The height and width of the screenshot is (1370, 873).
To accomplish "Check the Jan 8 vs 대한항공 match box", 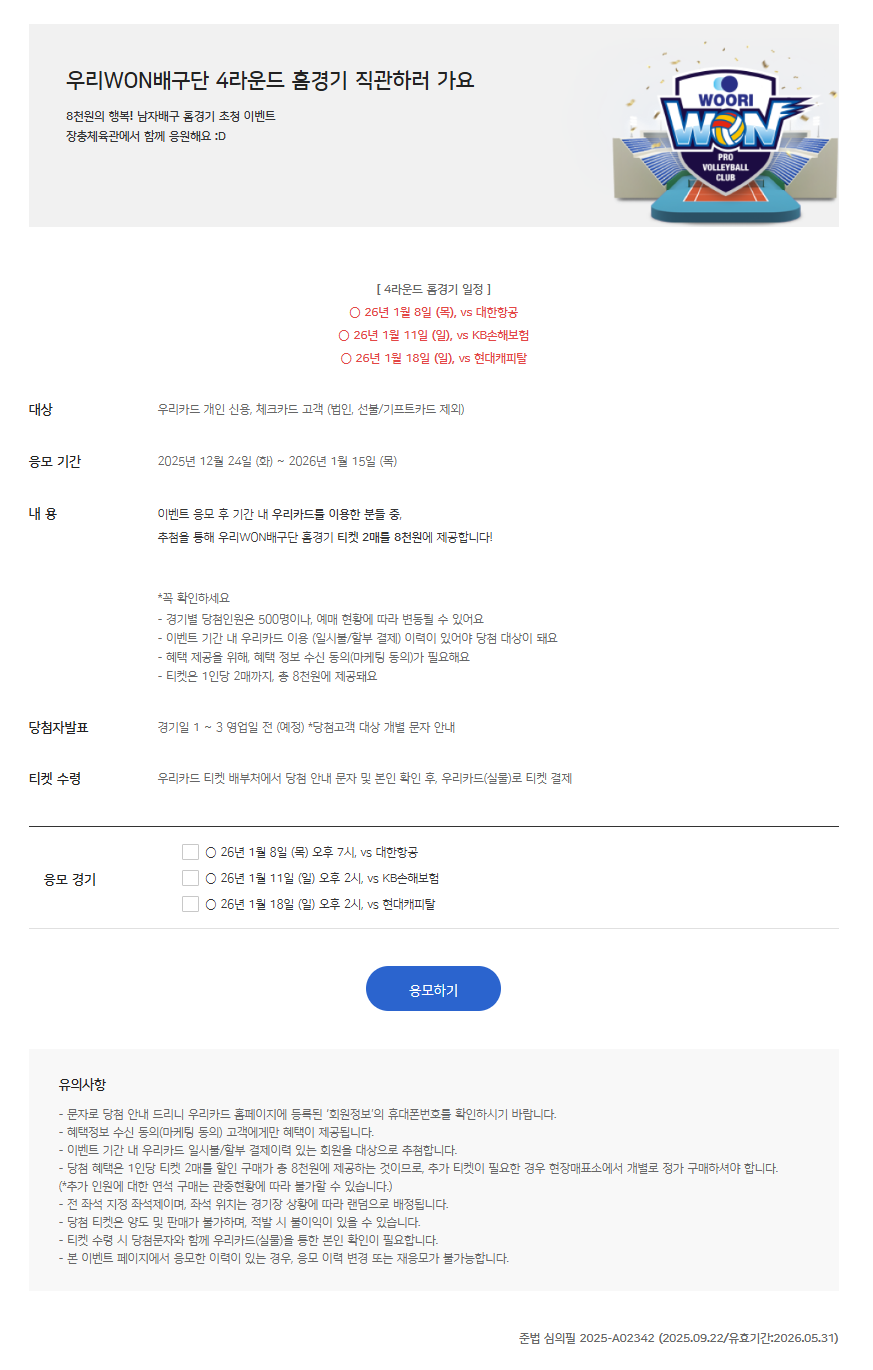I will [x=190, y=852].
